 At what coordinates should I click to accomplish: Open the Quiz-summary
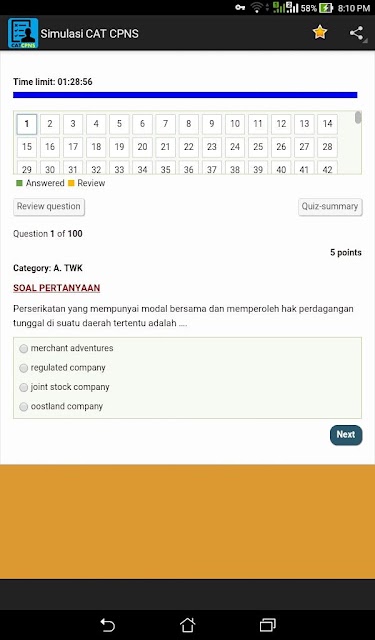[x=330, y=207]
